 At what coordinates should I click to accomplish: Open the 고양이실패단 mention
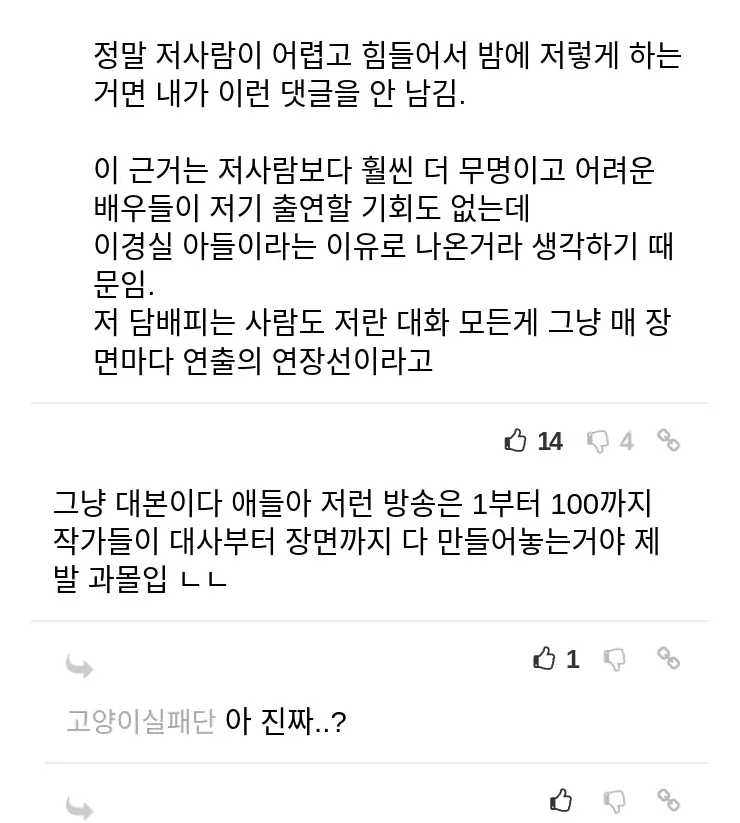[140, 721]
